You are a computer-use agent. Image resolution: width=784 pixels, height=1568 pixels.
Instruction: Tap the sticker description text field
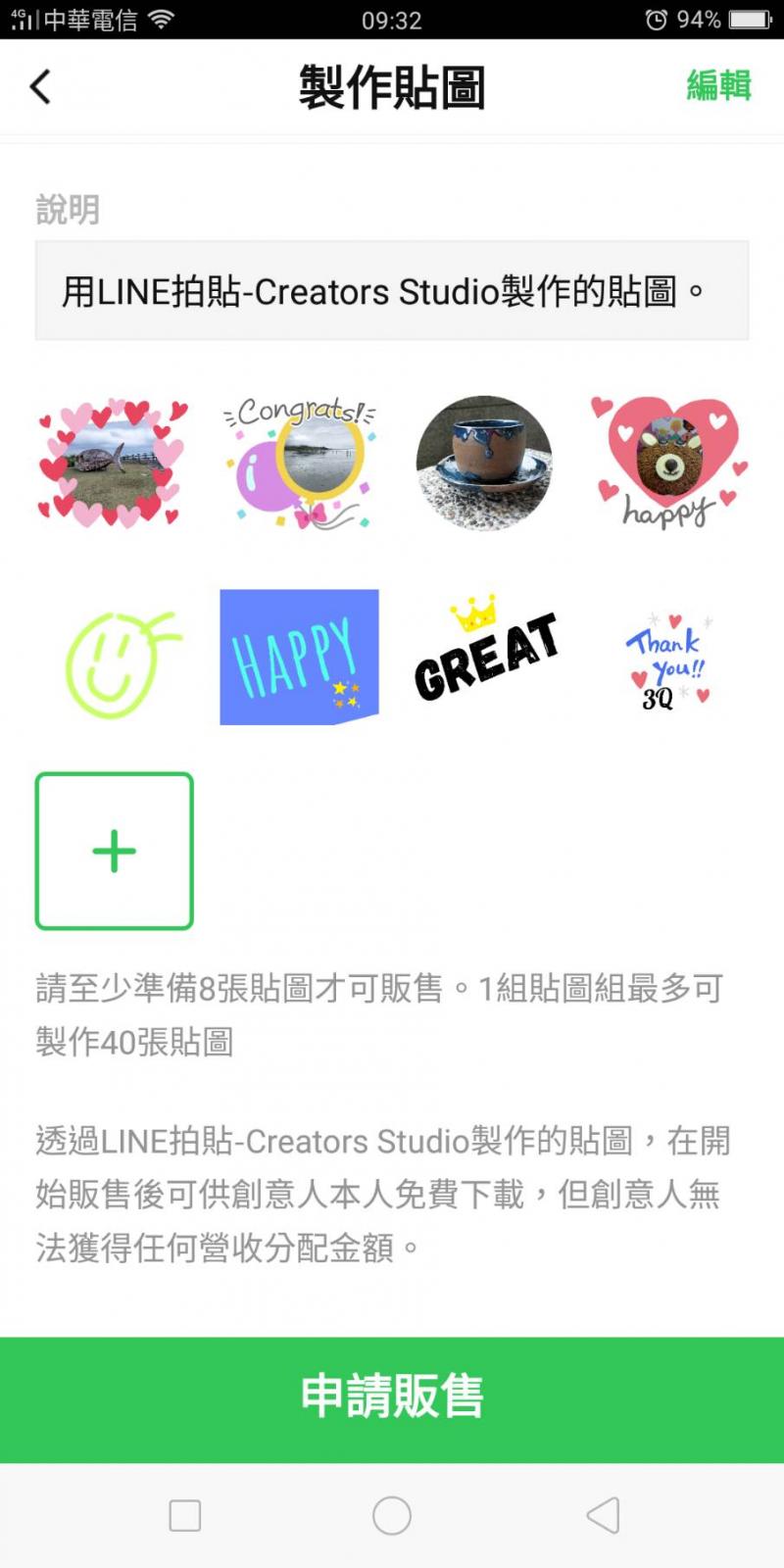click(392, 290)
